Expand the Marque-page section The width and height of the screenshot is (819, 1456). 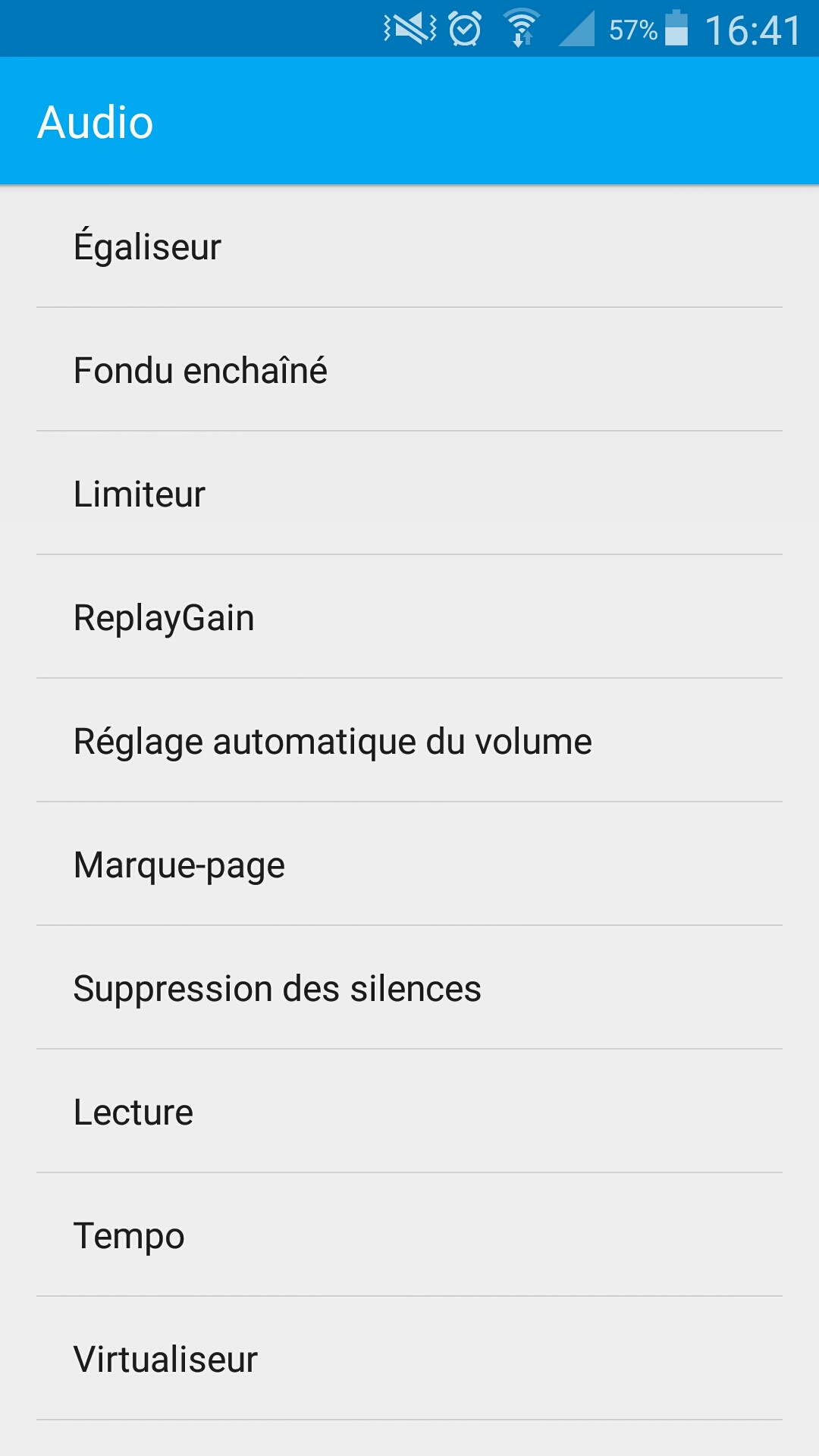[409, 864]
